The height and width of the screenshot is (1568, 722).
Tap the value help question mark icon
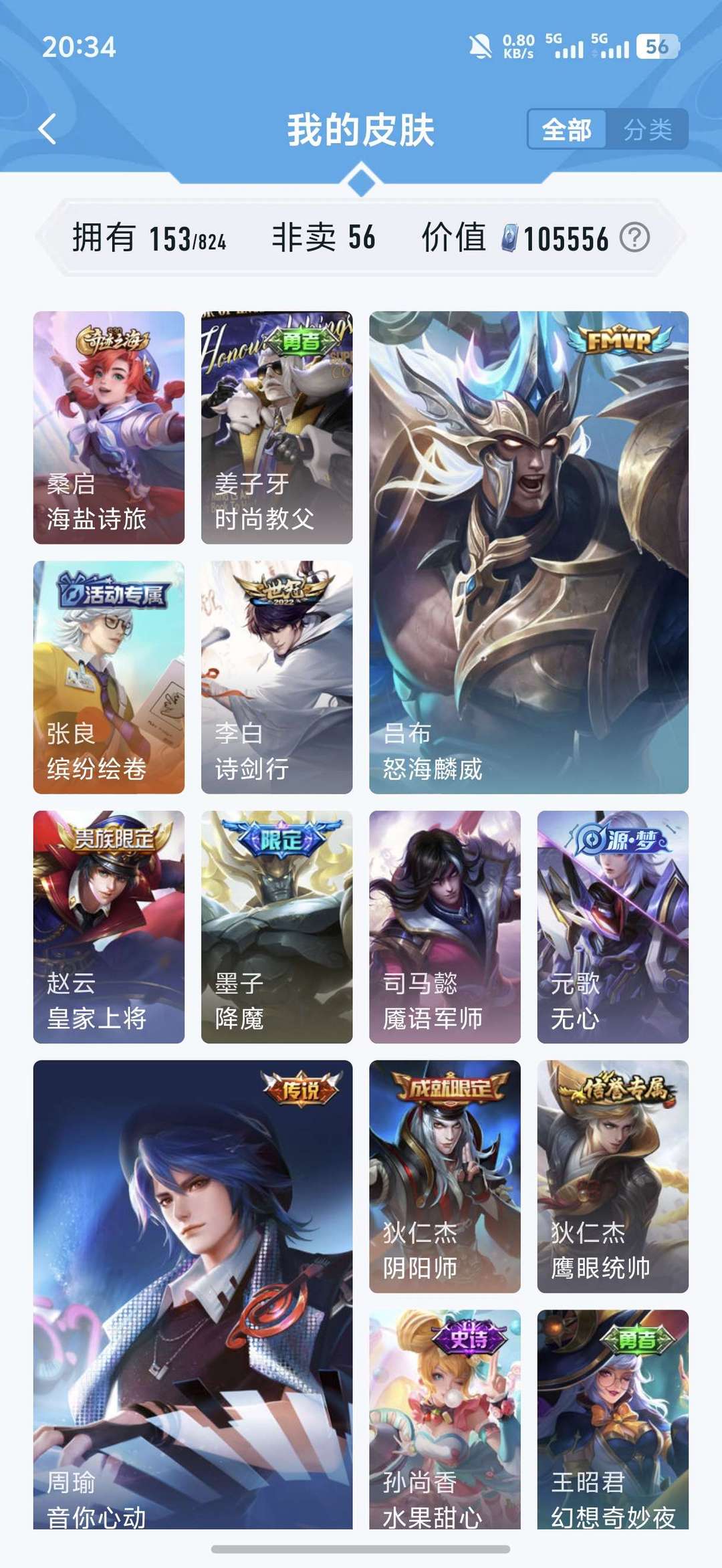click(634, 237)
